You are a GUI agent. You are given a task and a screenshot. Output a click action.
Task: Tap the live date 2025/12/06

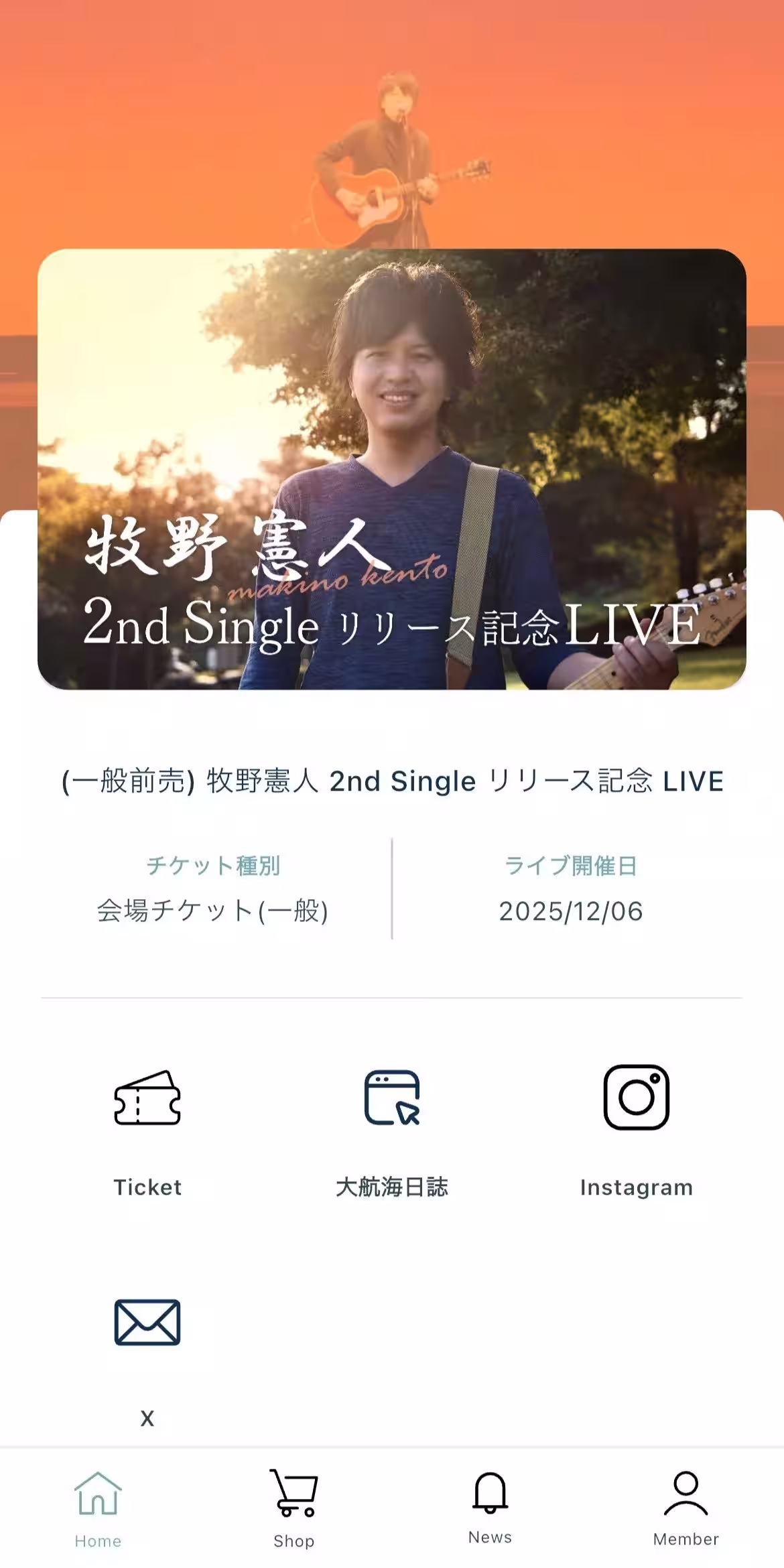pos(571,911)
